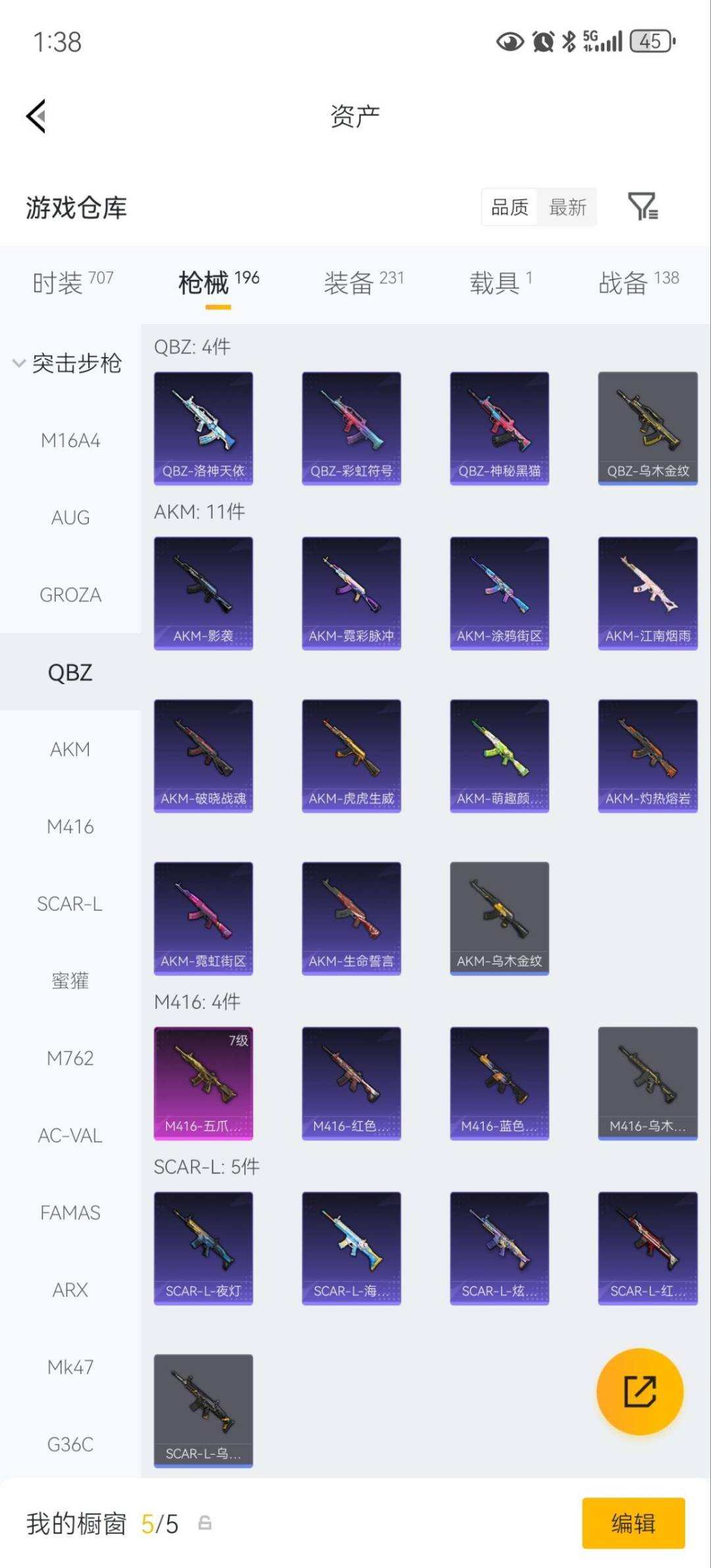711x1568 pixels.
Task: Open the QBZ-洛神天依 skin
Action: [x=203, y=428]
